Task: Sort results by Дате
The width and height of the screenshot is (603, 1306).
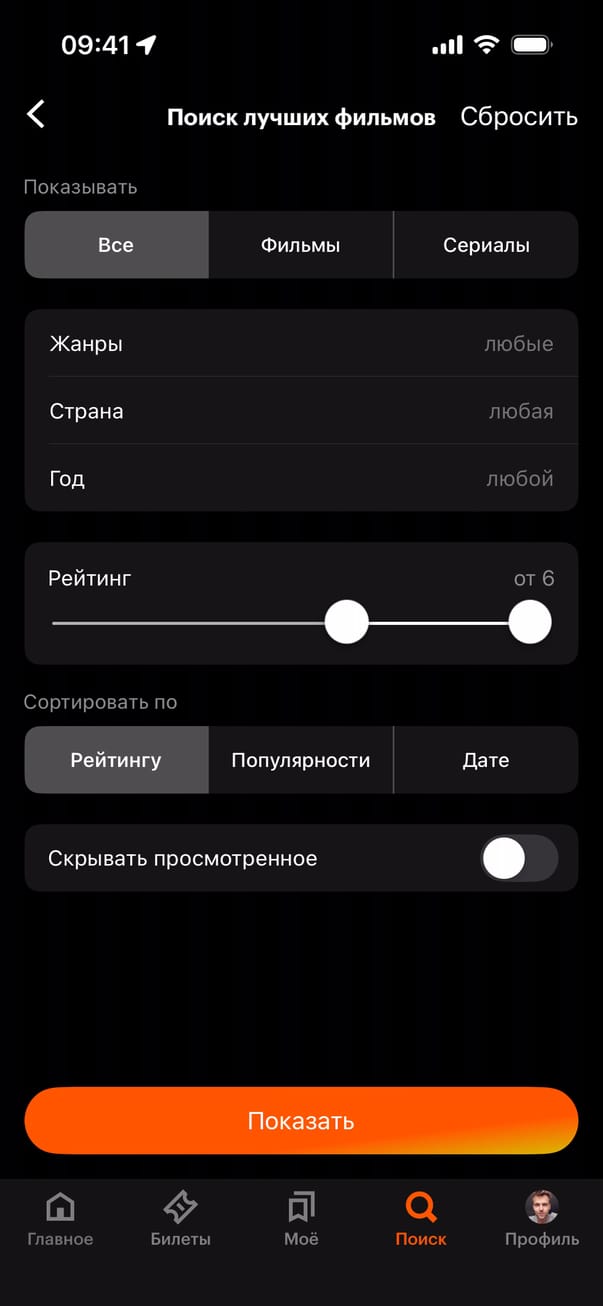Action: coord(486,760)
